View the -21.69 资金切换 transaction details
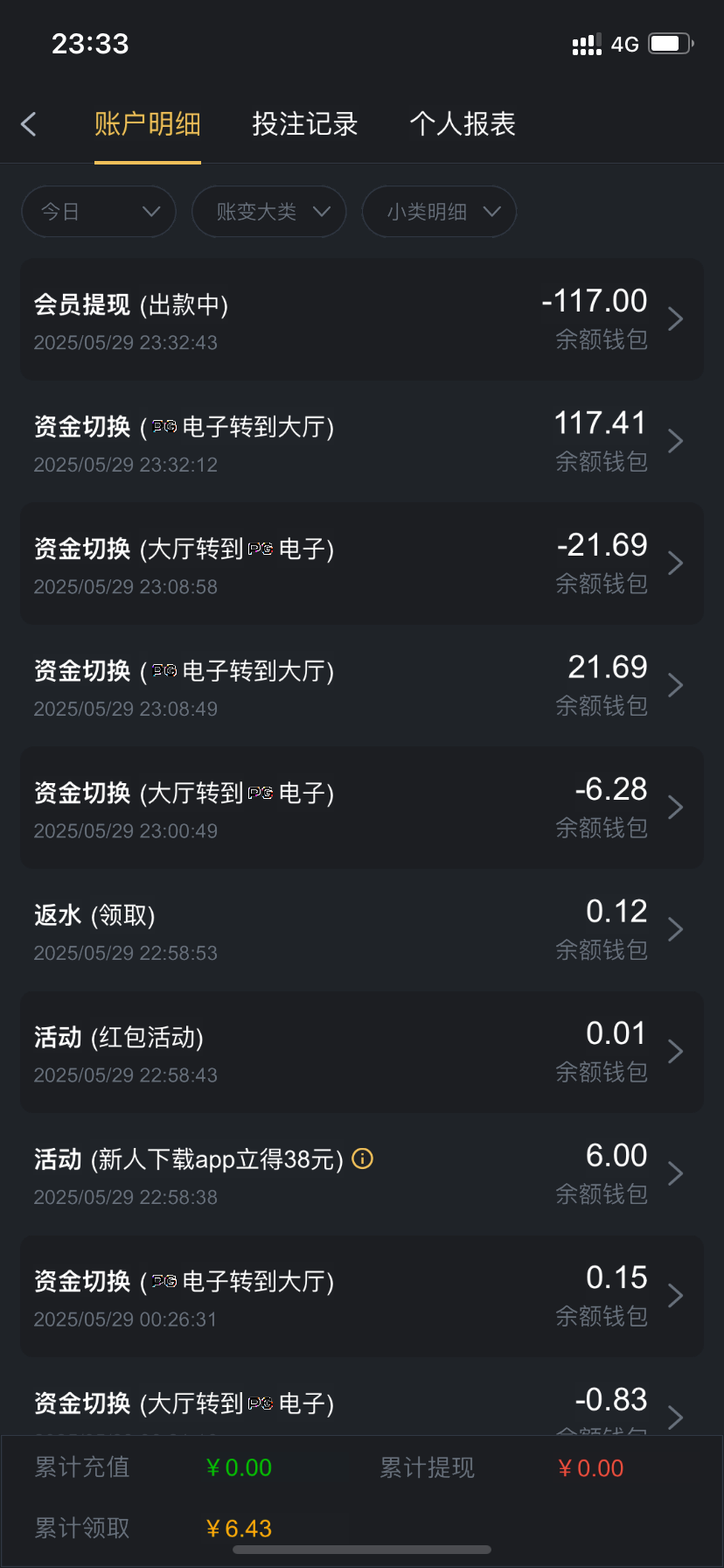The height and width of the screenshot is (1568, 724). 361,563
